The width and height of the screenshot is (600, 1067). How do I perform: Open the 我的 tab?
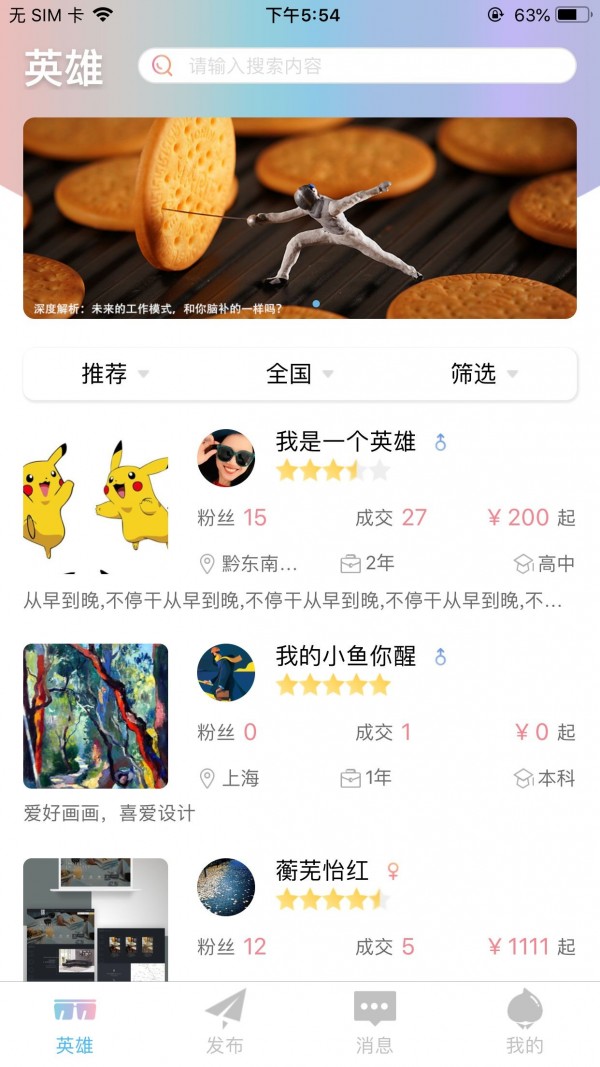525,1022
